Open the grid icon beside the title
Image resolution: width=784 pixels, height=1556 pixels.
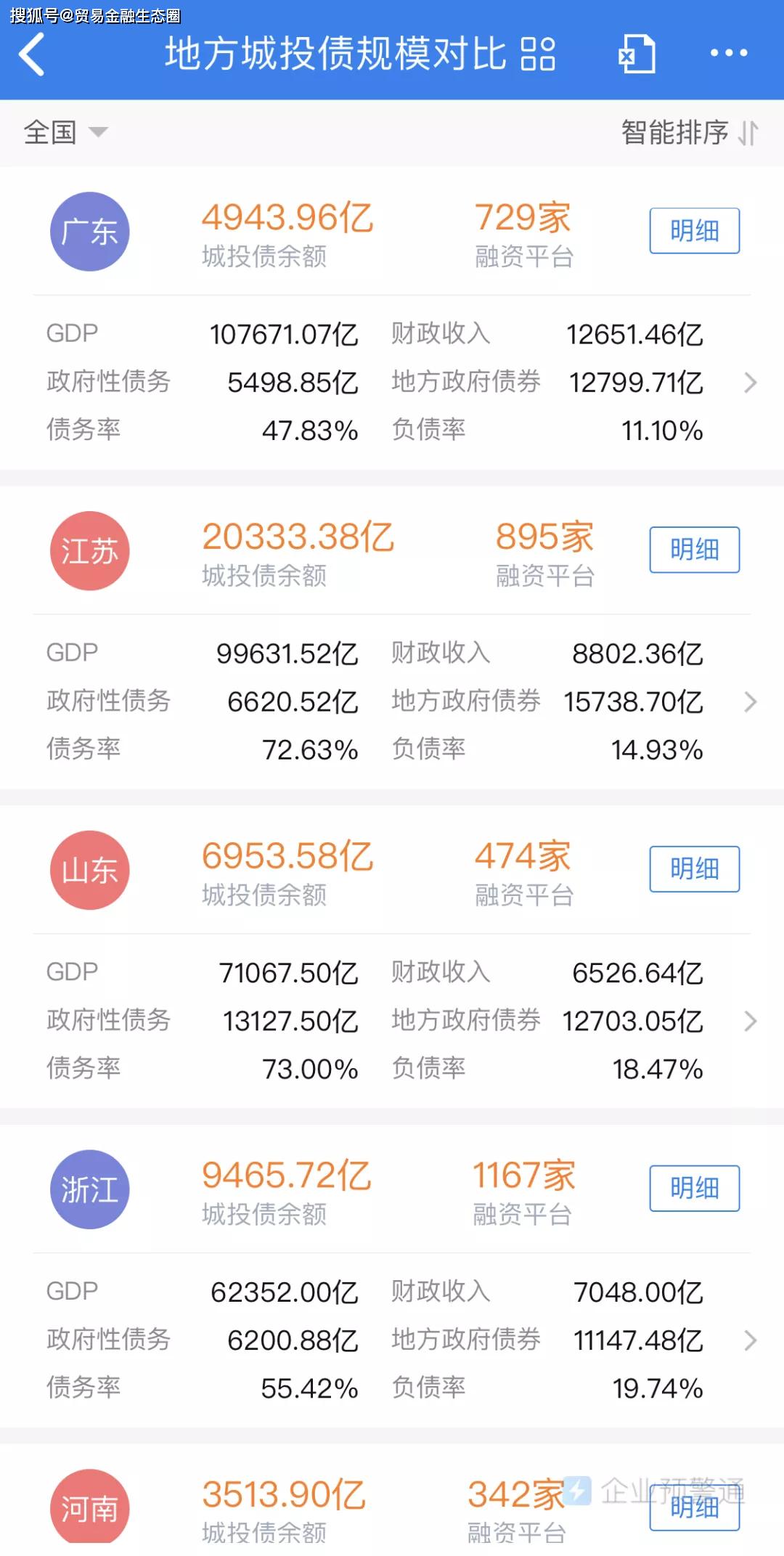tap(538, 54)
